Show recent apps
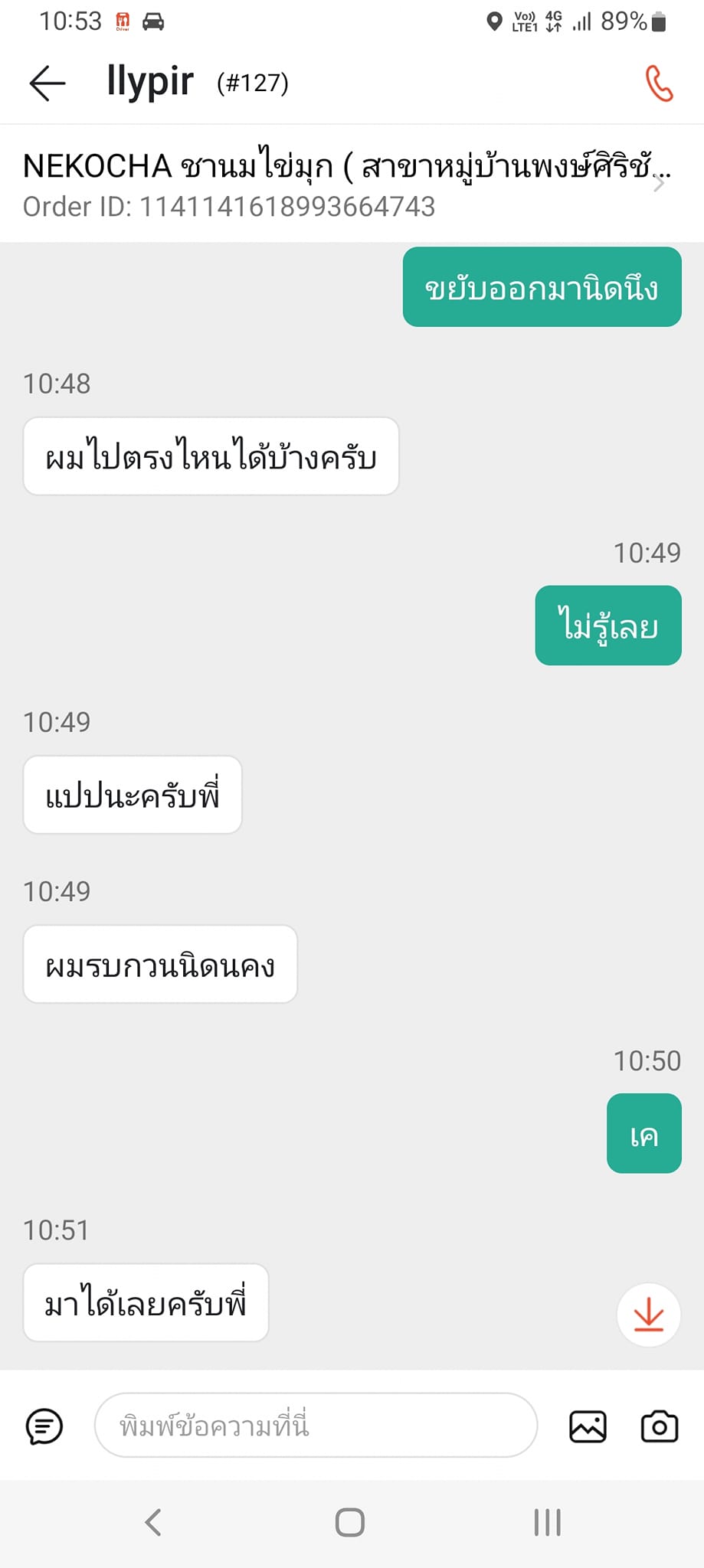This screenshot has width=704, height=1568. point(547,1522)
